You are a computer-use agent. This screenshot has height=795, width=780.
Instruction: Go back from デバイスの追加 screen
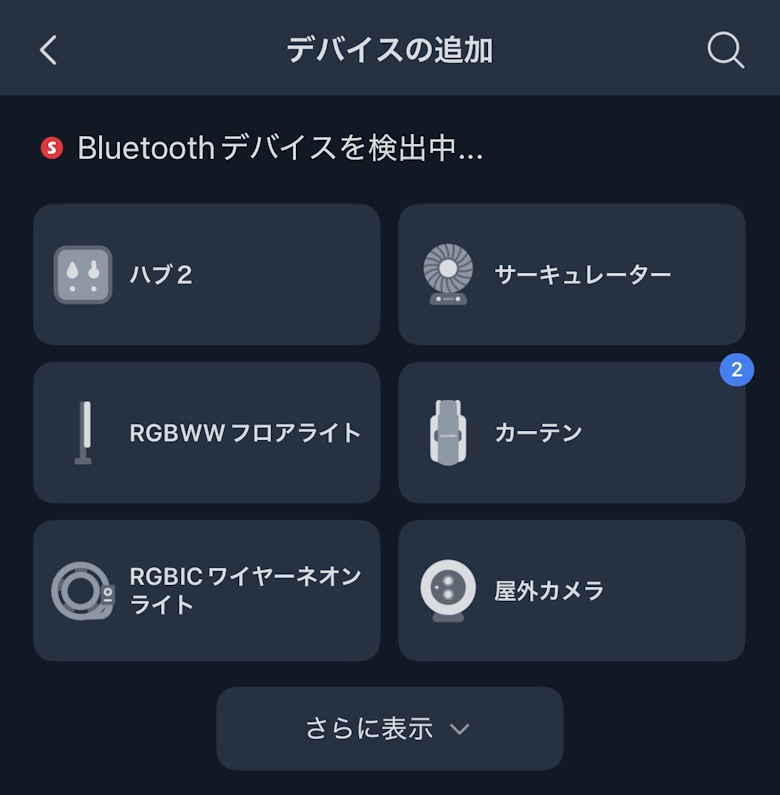click(48, 50)
